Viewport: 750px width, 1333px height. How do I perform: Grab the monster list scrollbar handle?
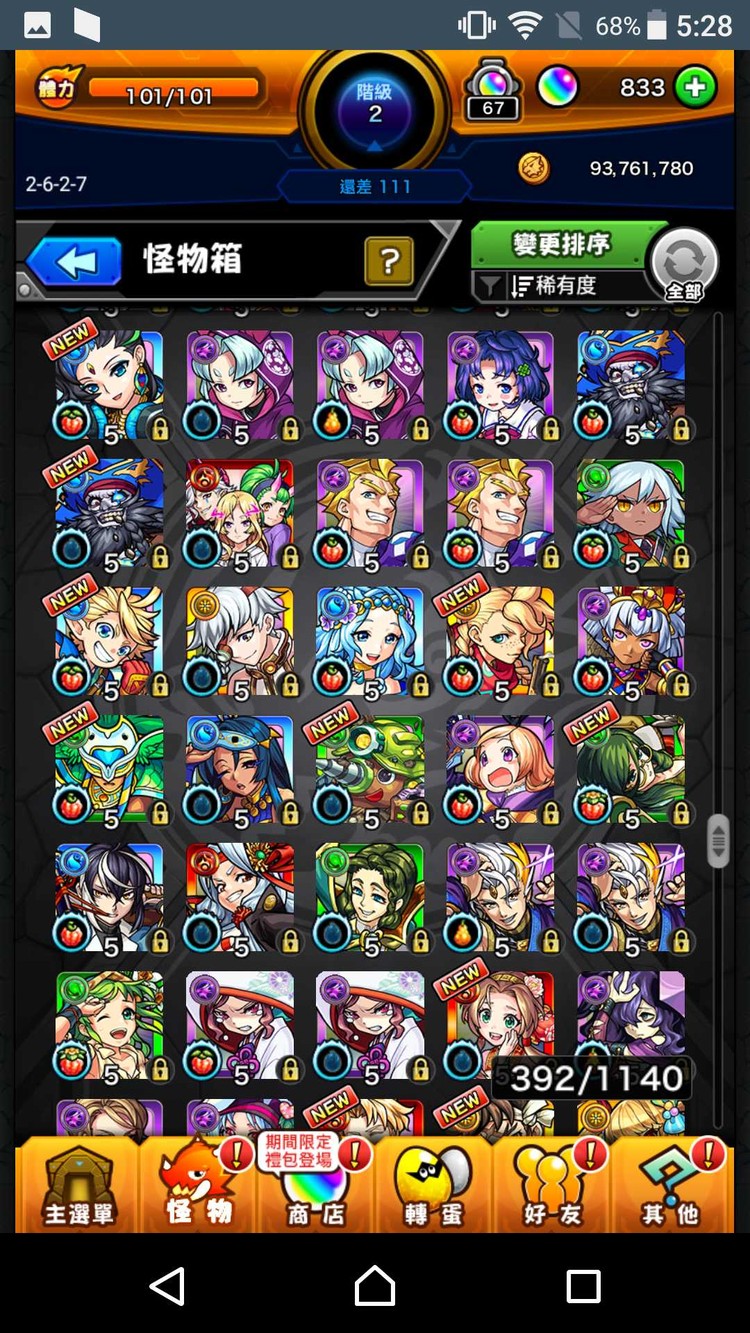click(x=718, y=841)
